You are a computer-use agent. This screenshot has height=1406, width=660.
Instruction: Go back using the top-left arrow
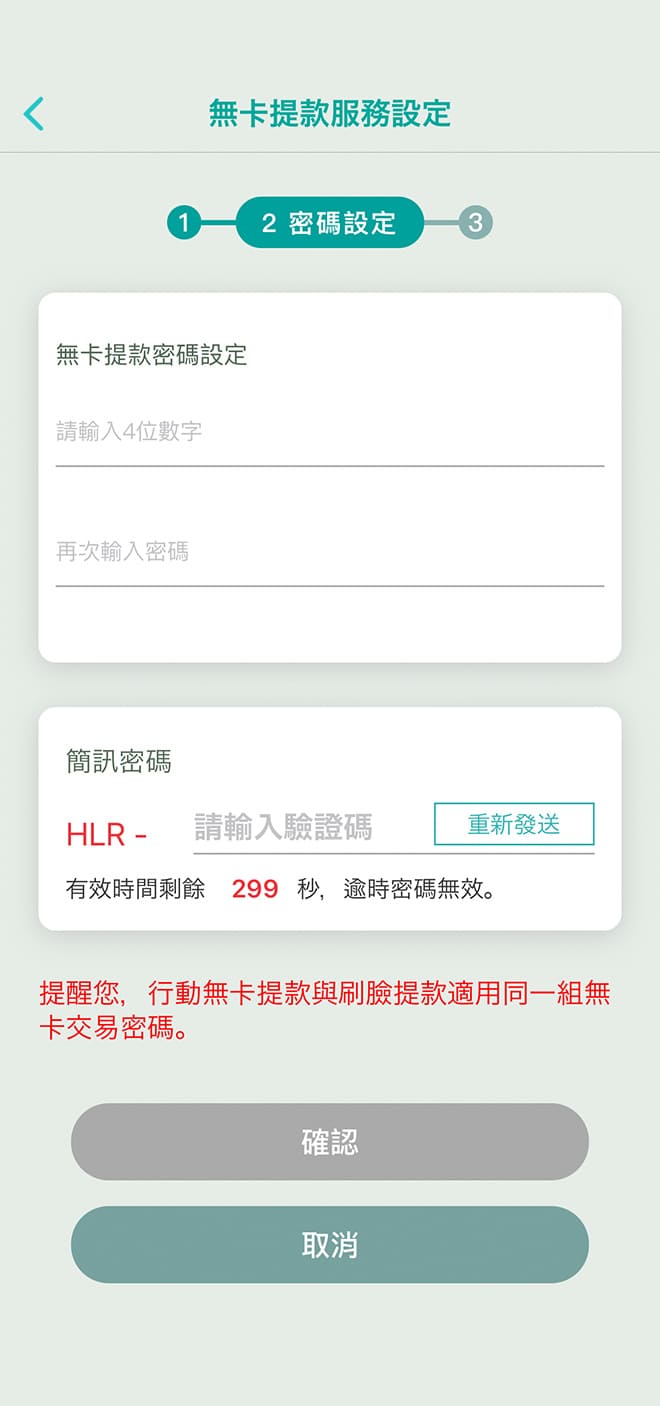coord(34,114)
